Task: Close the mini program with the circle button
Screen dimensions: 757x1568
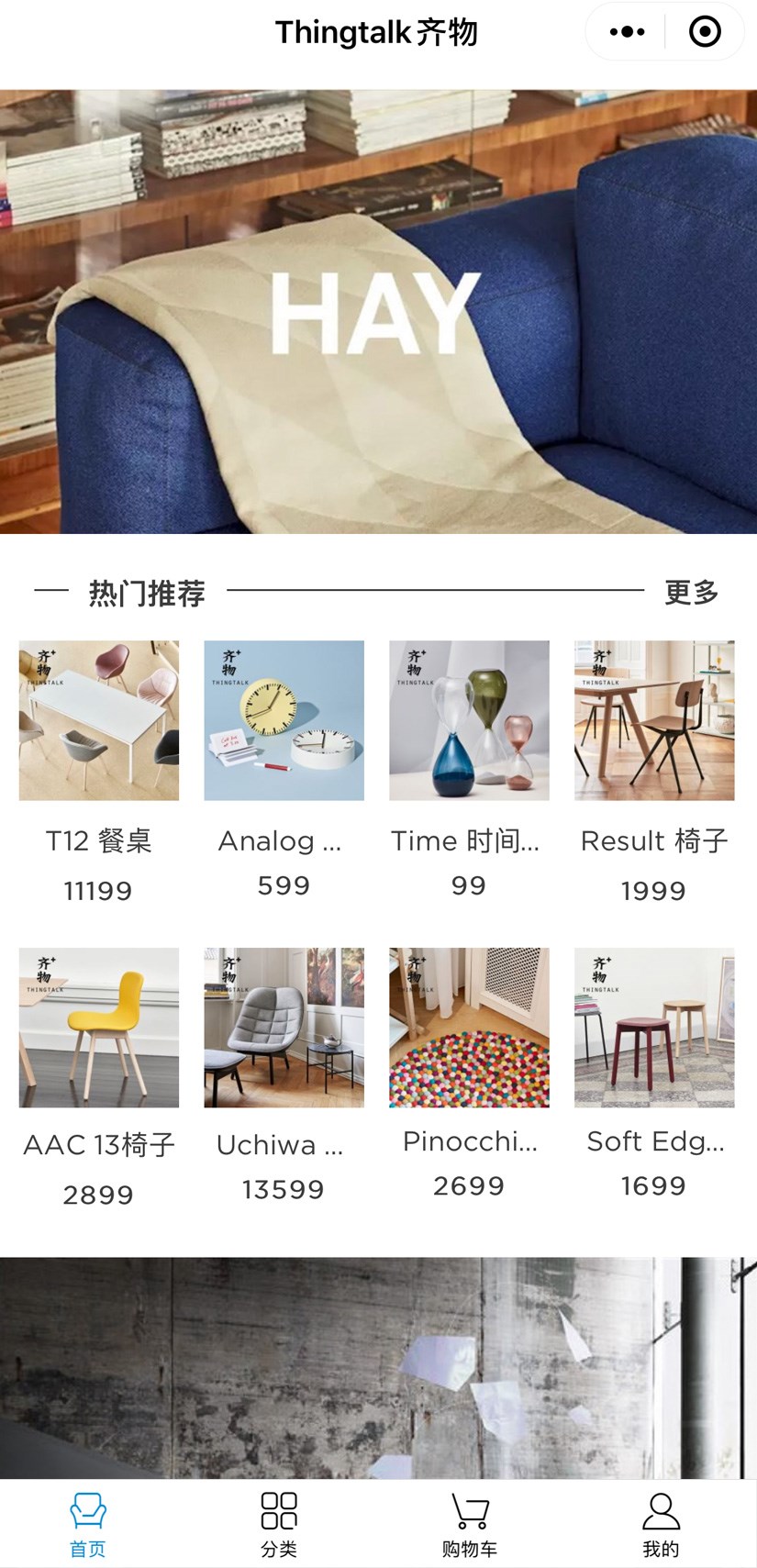Action: pos(705,32)
